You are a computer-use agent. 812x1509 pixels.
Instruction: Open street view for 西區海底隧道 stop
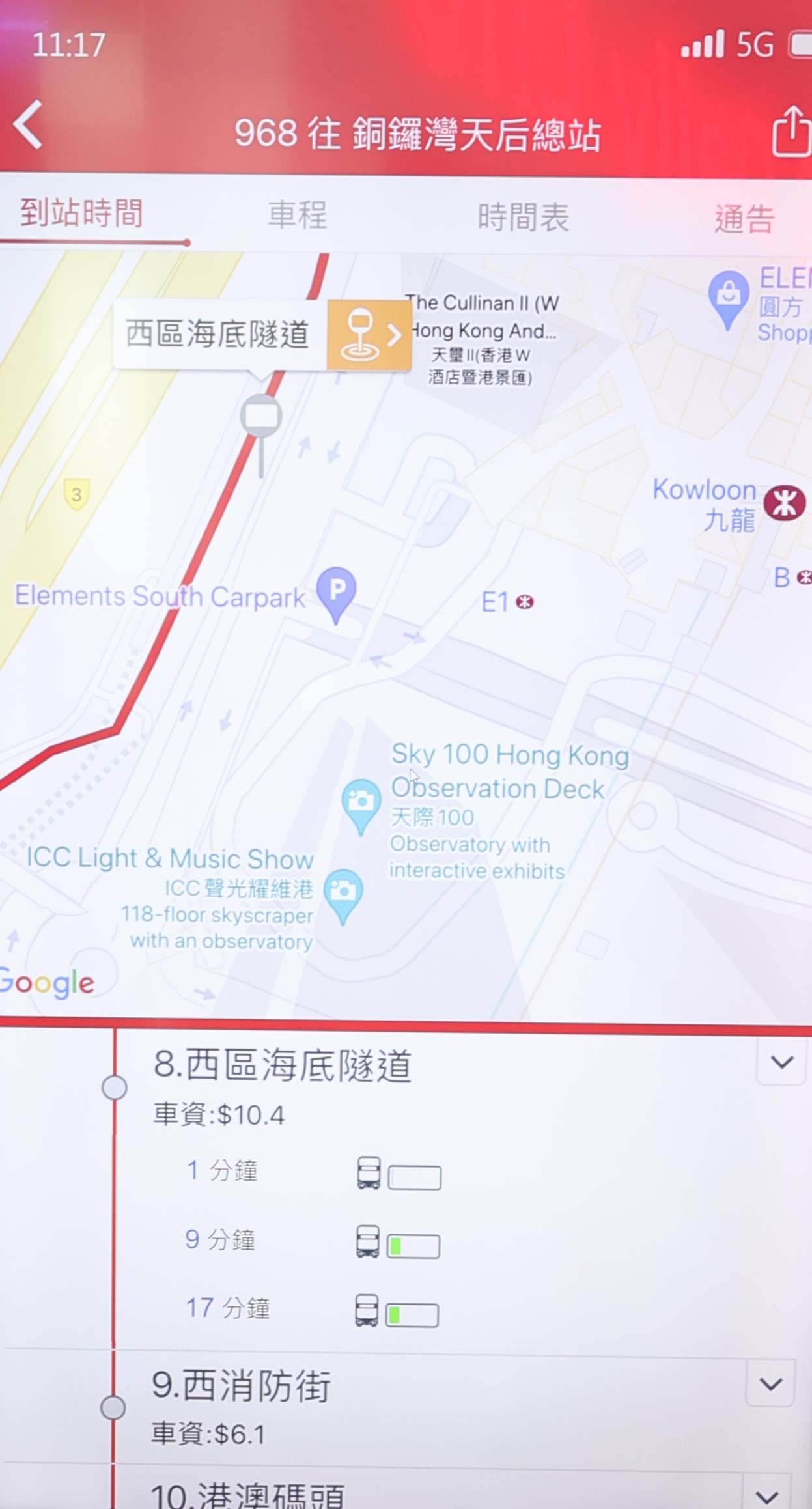(369, 335)
